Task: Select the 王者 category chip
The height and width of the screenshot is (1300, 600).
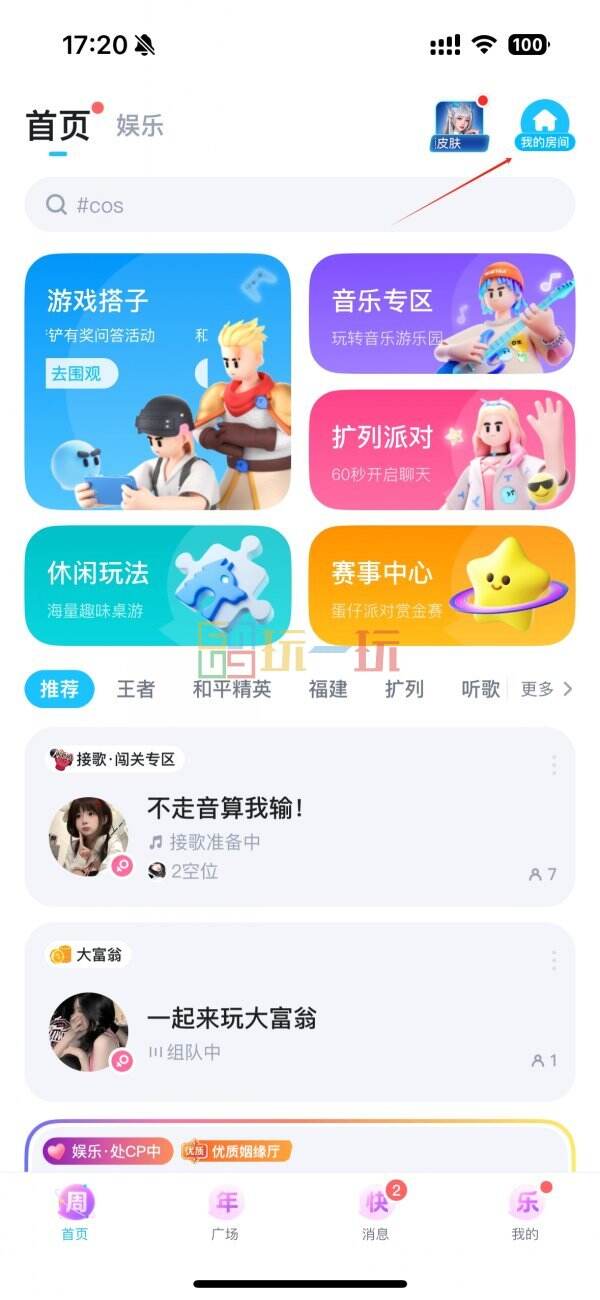Action: point(136,689)
